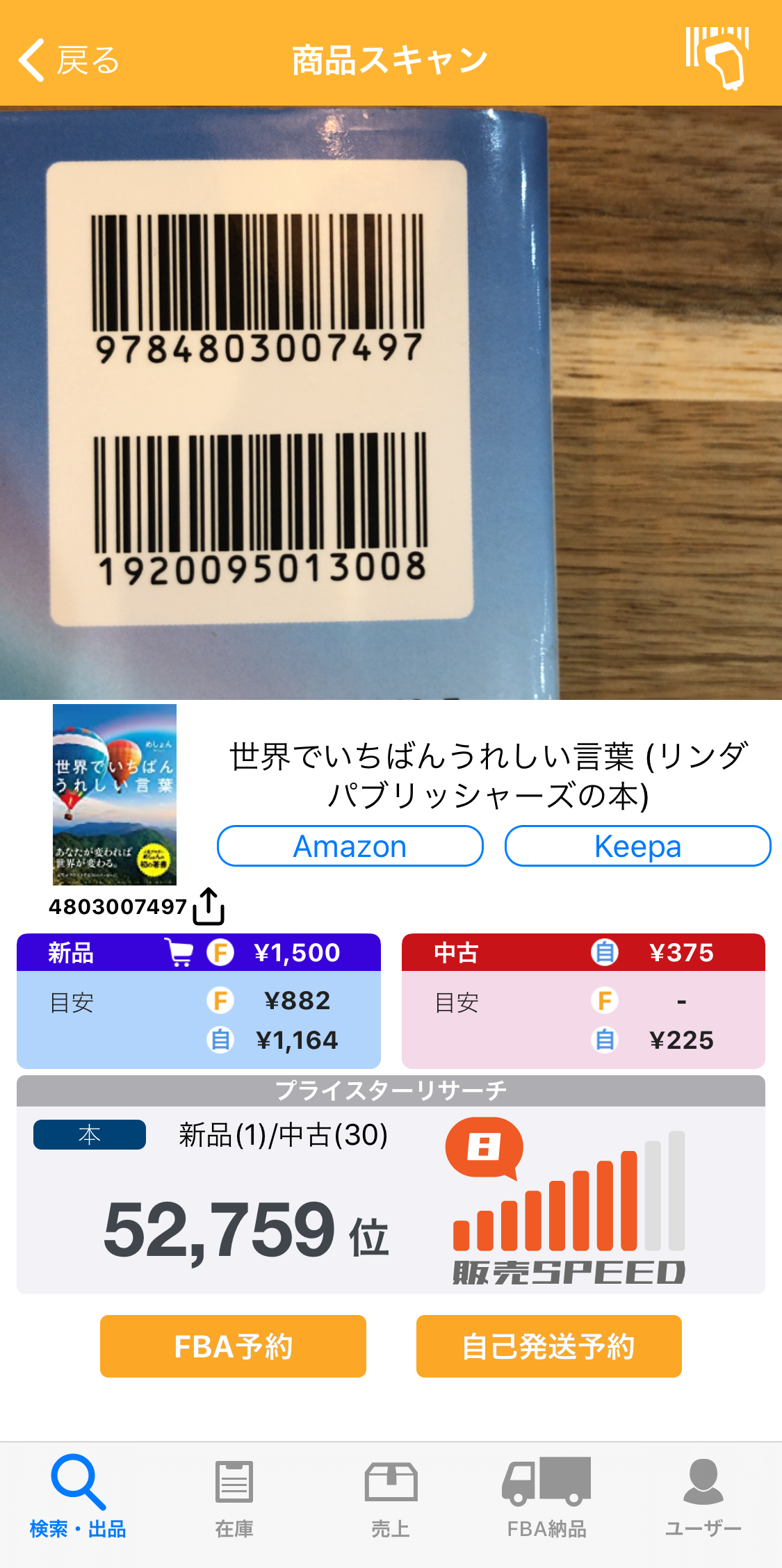The width and height of the screenshot is (782, 1568).
Task: Open the Amazon product page
Action: (350, 846)
